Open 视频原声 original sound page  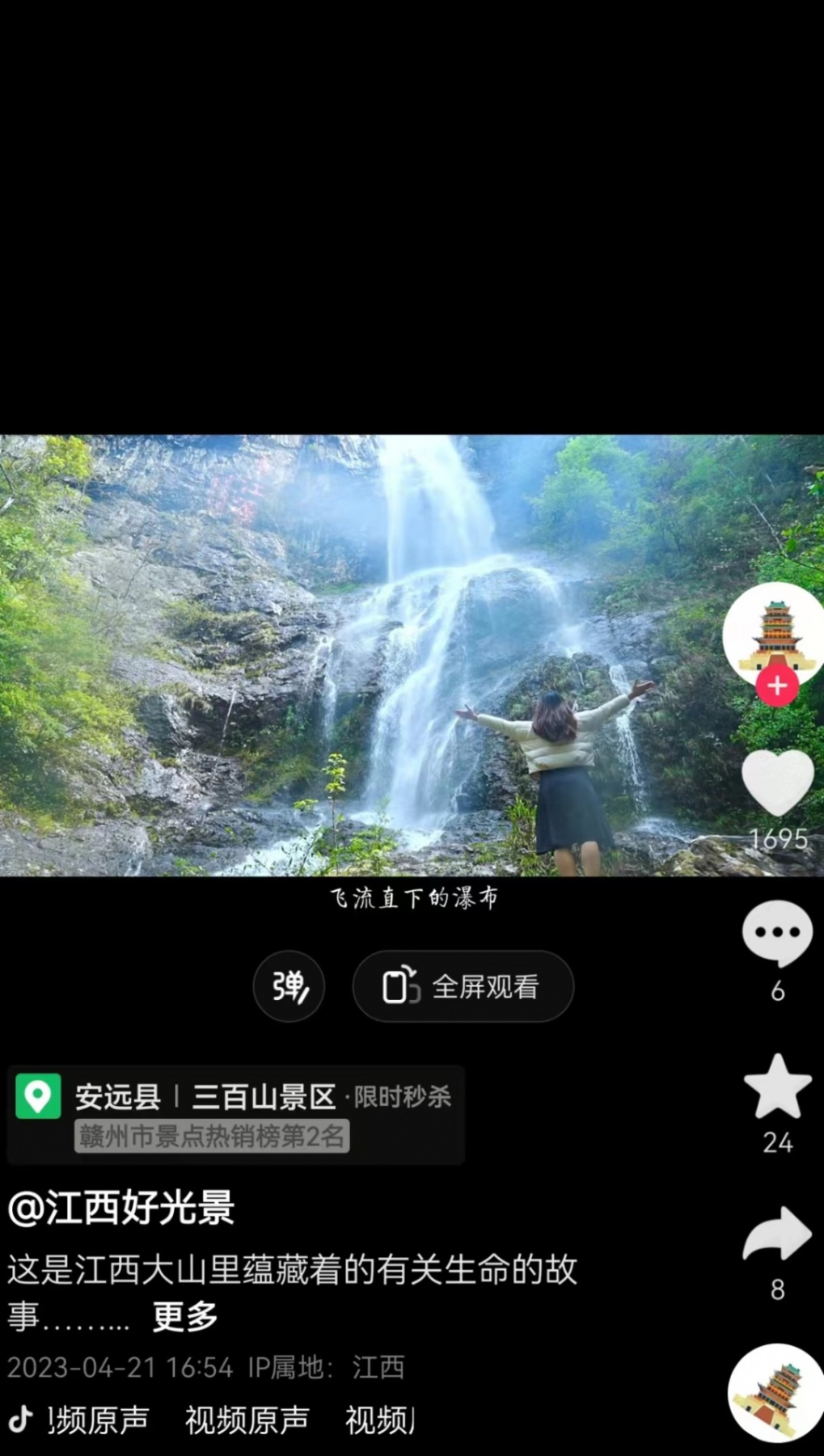pos(247,1420)
